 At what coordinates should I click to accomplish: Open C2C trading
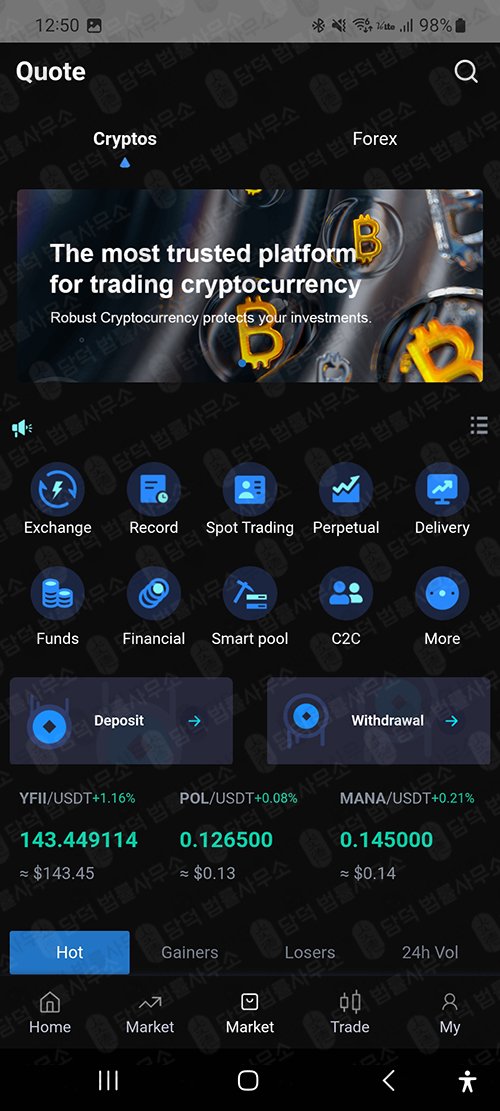(x=346, y=607)
